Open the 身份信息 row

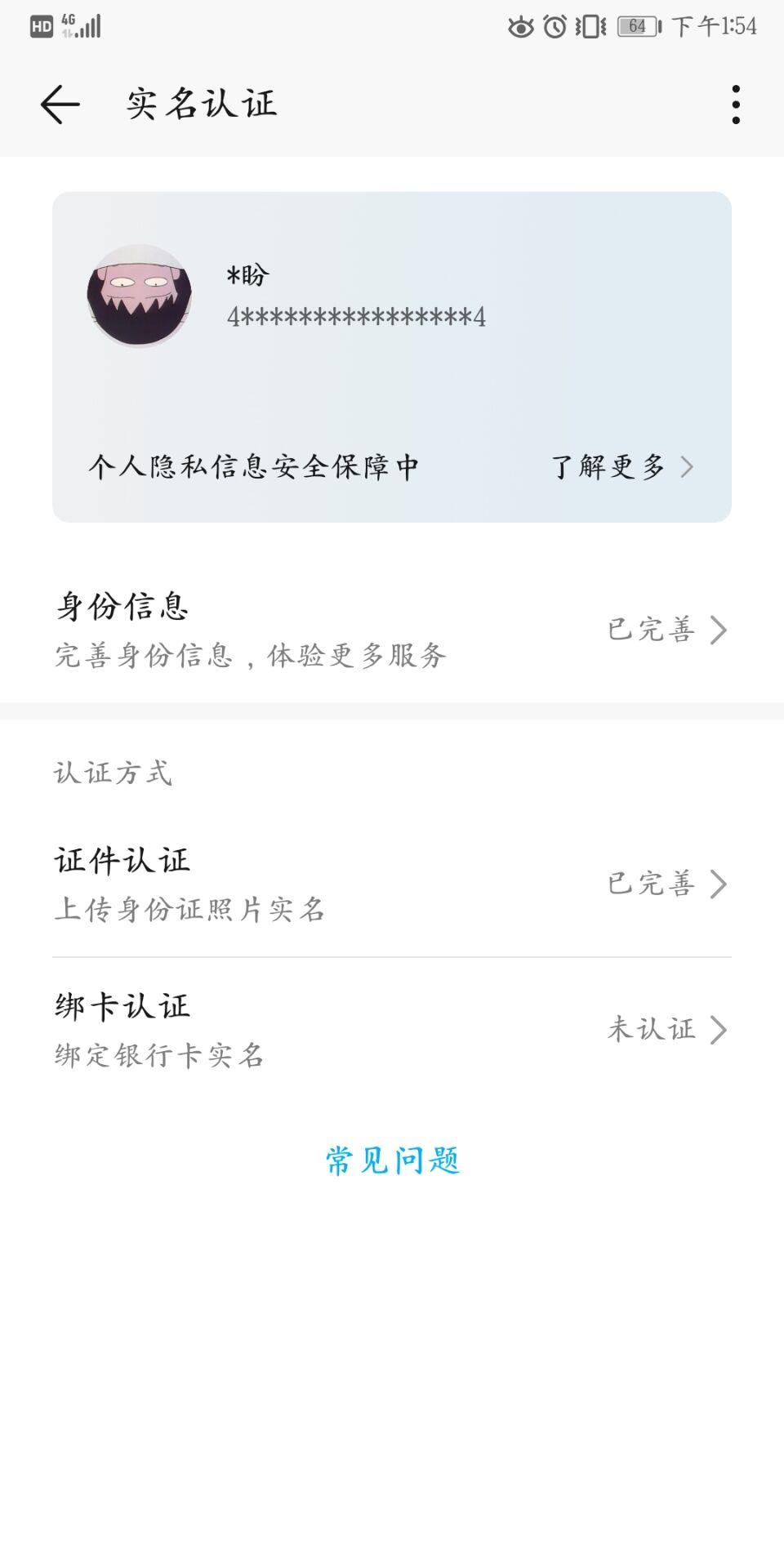(392, 630)
